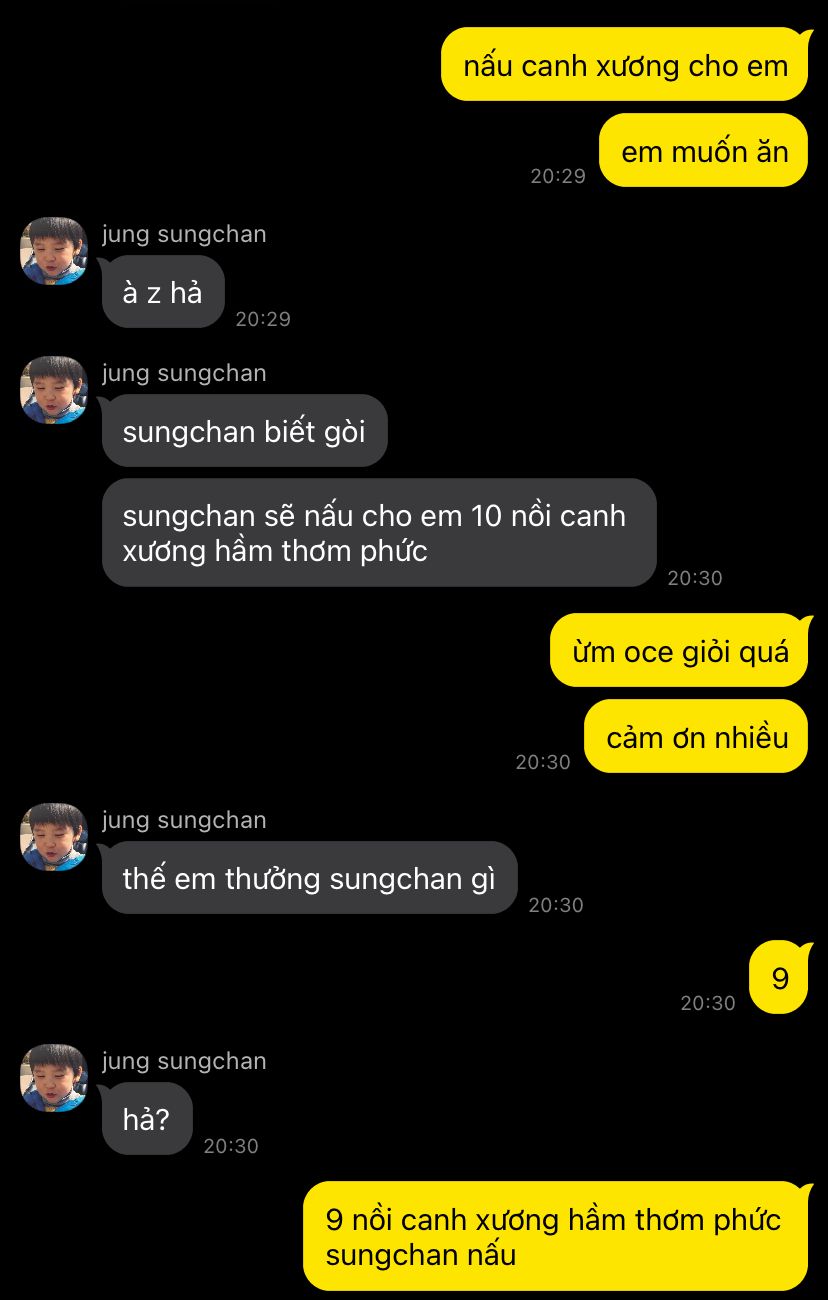Open jung sungchan's avatar beside "hả?"
Image resolution: width=828 pixels, height=1300 pixels.
click(54, 1078)
